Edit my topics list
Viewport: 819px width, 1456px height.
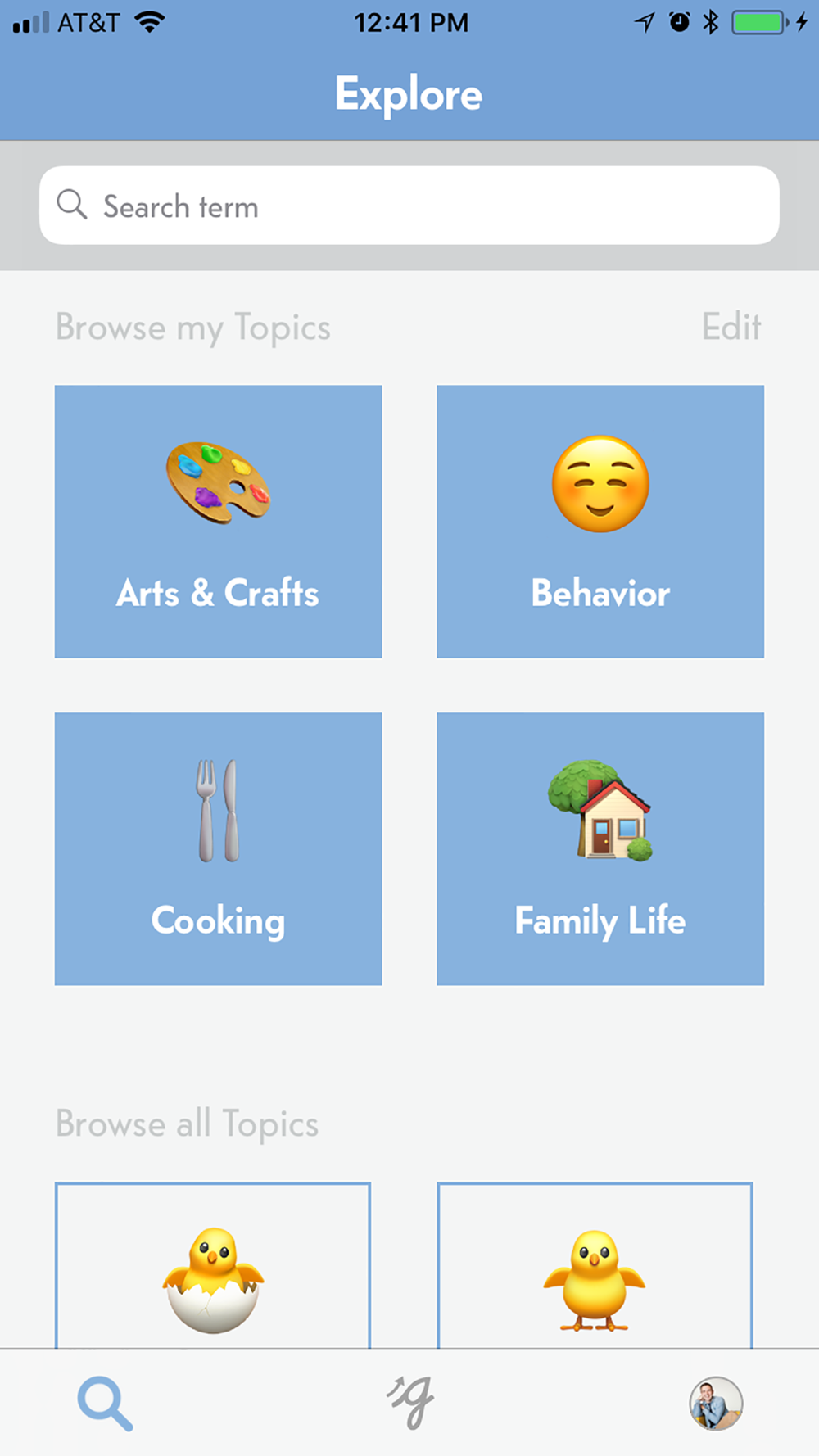pos(731,327)
